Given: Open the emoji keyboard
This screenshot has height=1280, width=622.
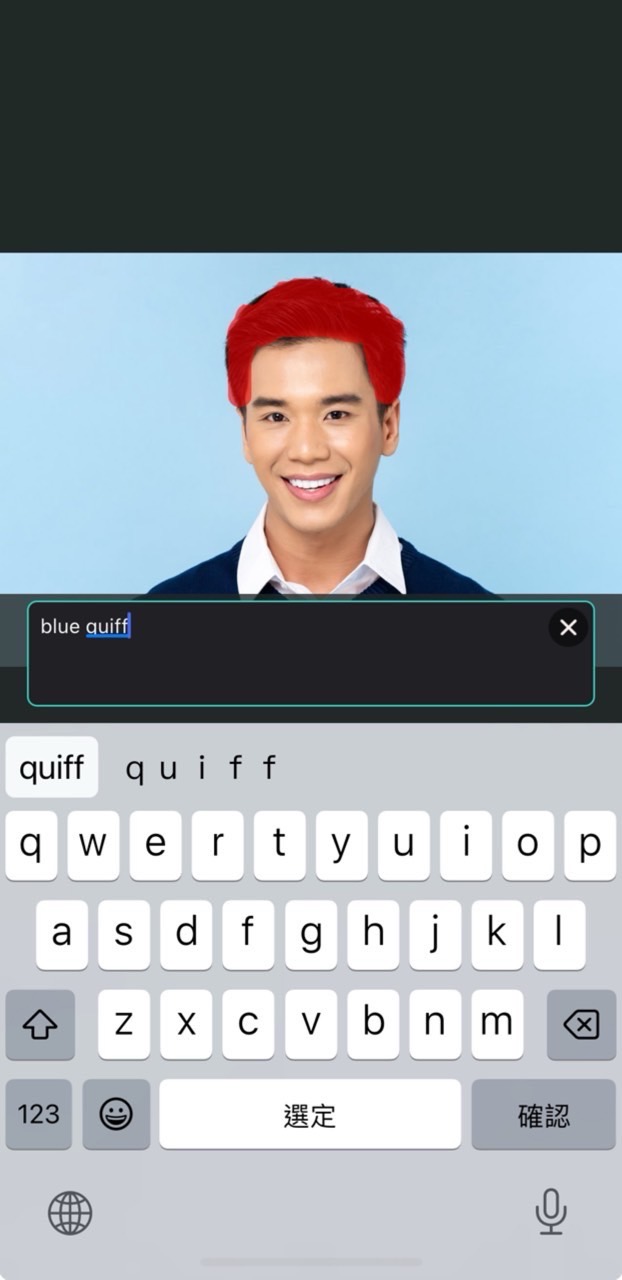Looking at the screenshot, I should coord(116,1113).
